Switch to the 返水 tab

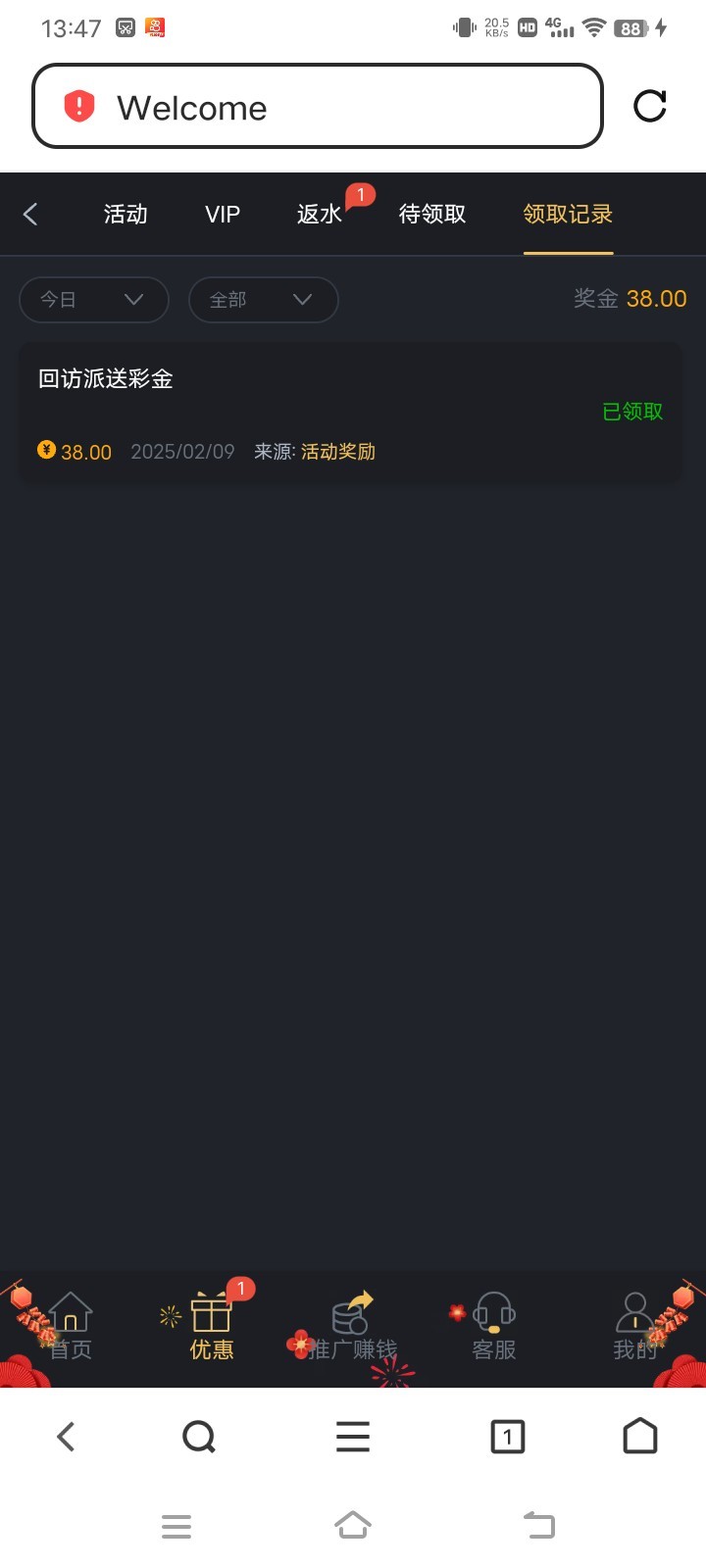pos(320,214)
